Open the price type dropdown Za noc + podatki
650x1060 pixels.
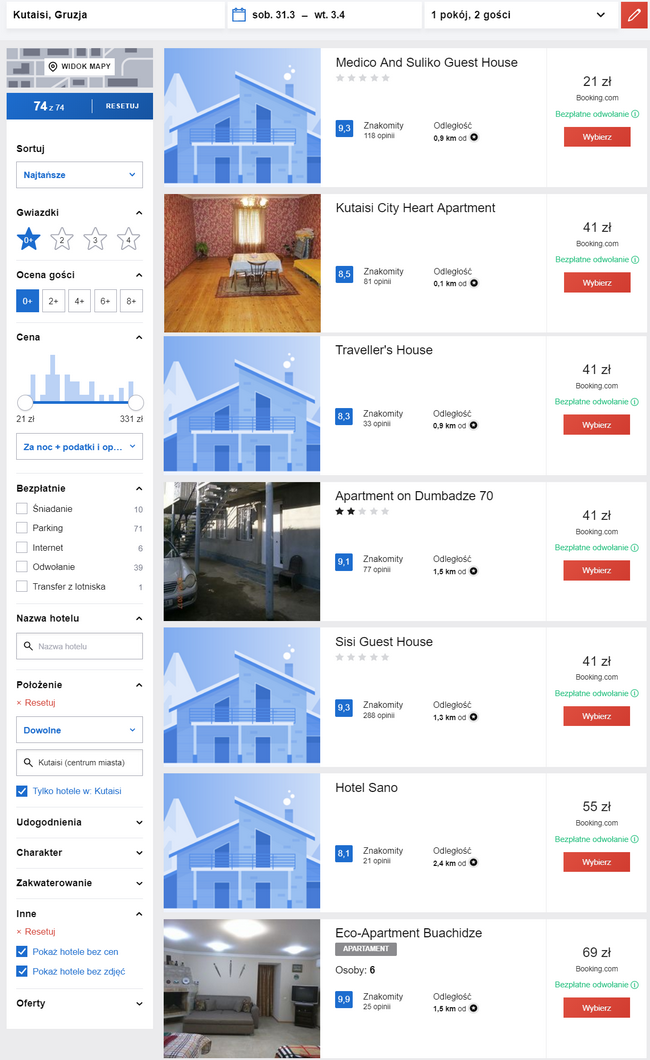pyautogui.click(x=79, y=447)
